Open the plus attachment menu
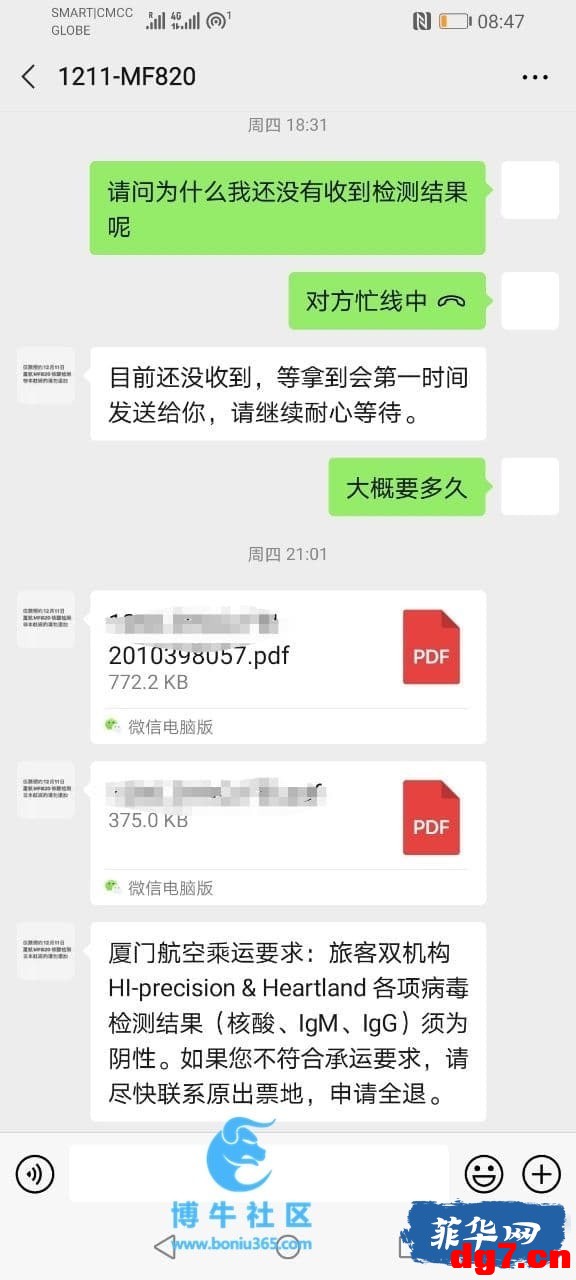Screen dimensions: 576x1280 click(542, 1173)
